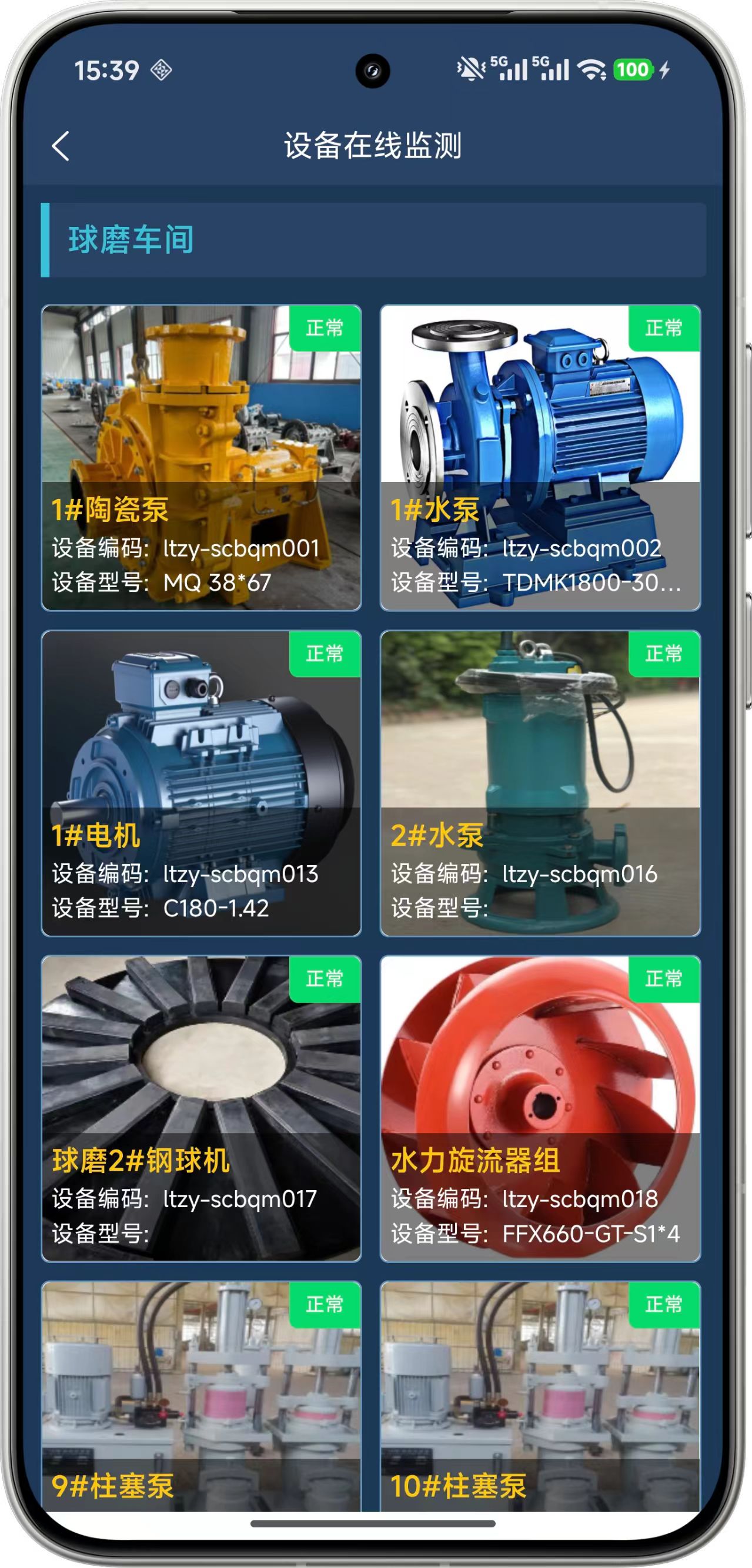View the 水力旋流器组 device
Screen dimensions: 752x1568
pos(540,1108)
